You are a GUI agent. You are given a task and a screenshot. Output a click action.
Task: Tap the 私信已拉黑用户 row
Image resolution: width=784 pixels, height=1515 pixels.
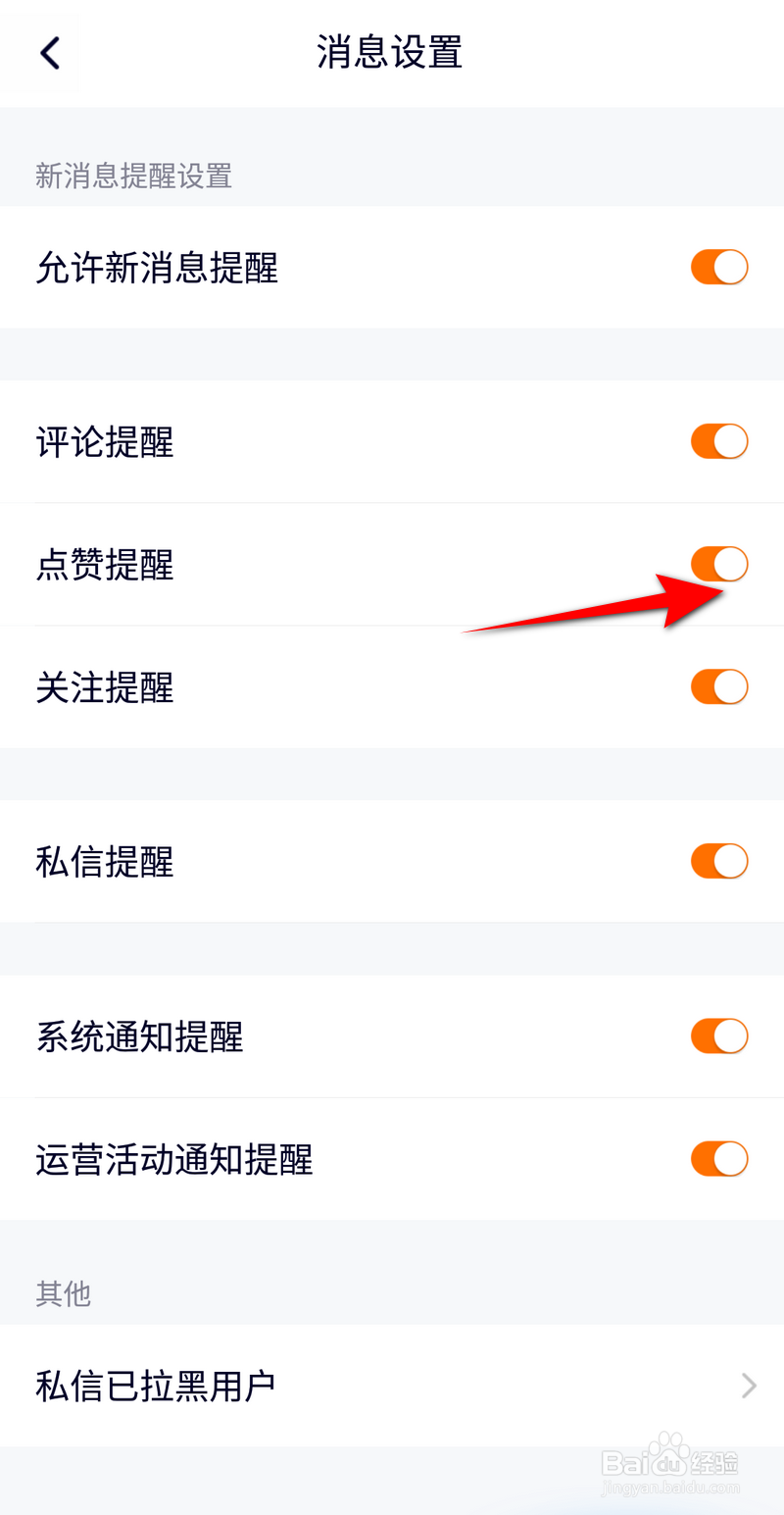pyautogui.click(x=392, y=1386)
